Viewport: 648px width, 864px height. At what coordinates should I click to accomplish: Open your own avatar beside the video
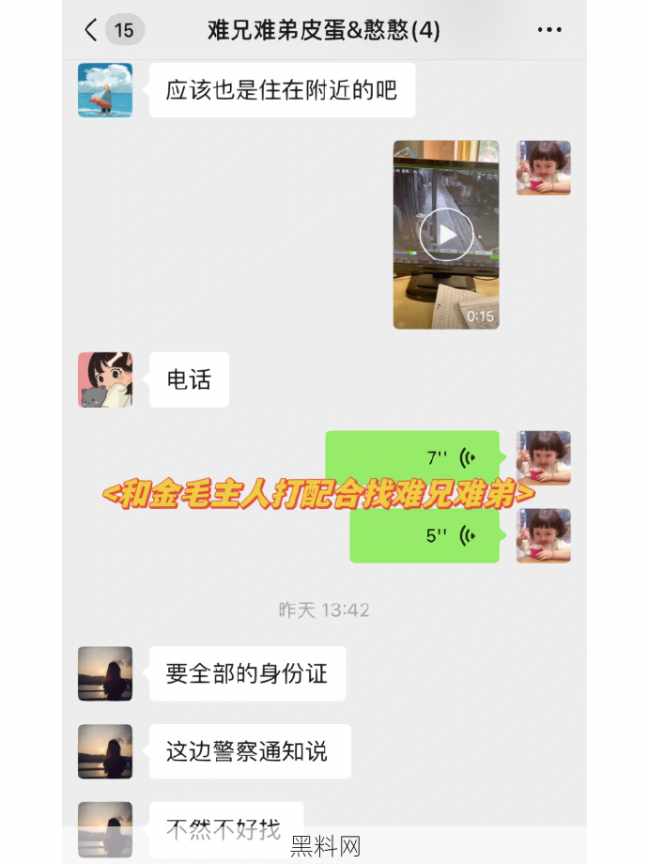pos(543,167)
